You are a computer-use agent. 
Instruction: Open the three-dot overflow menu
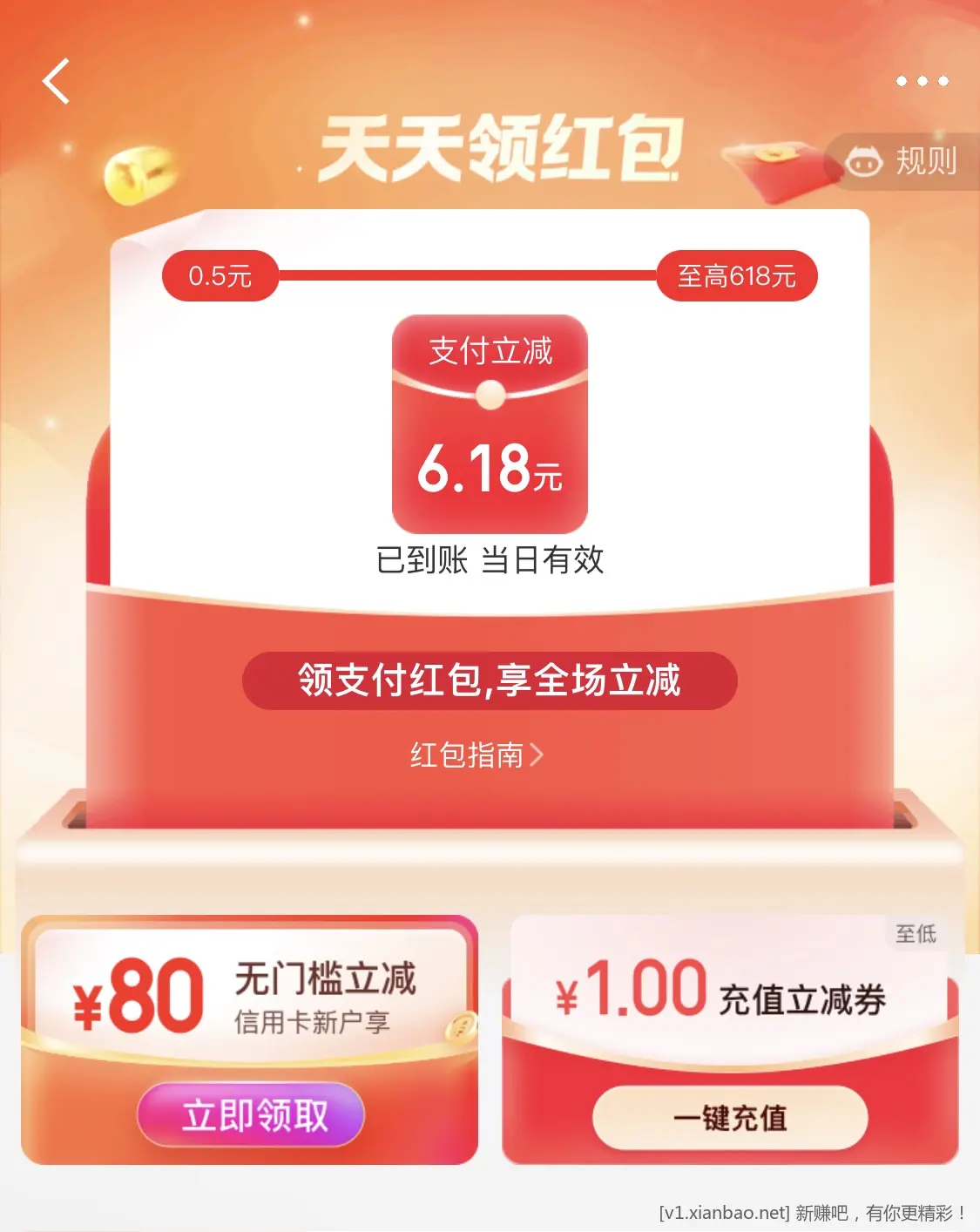922,81
